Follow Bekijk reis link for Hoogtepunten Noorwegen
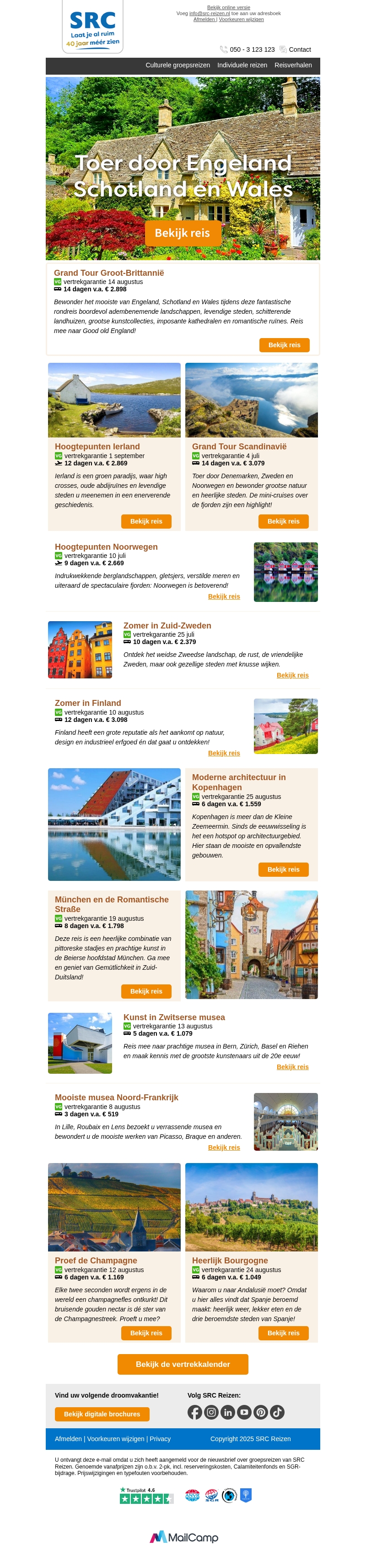This screenshot has width=366, height=1568. (x=224, y=596)
